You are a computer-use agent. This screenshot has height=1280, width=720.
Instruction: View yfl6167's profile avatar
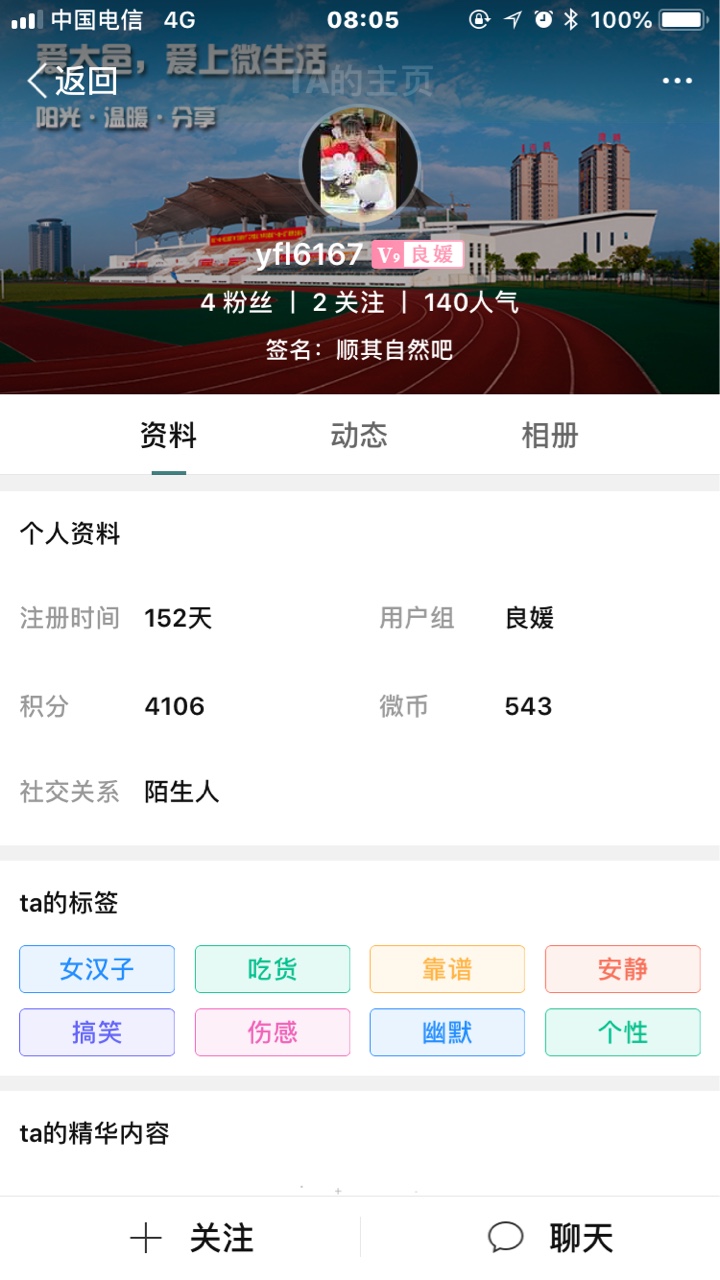[x=360, y=163]
